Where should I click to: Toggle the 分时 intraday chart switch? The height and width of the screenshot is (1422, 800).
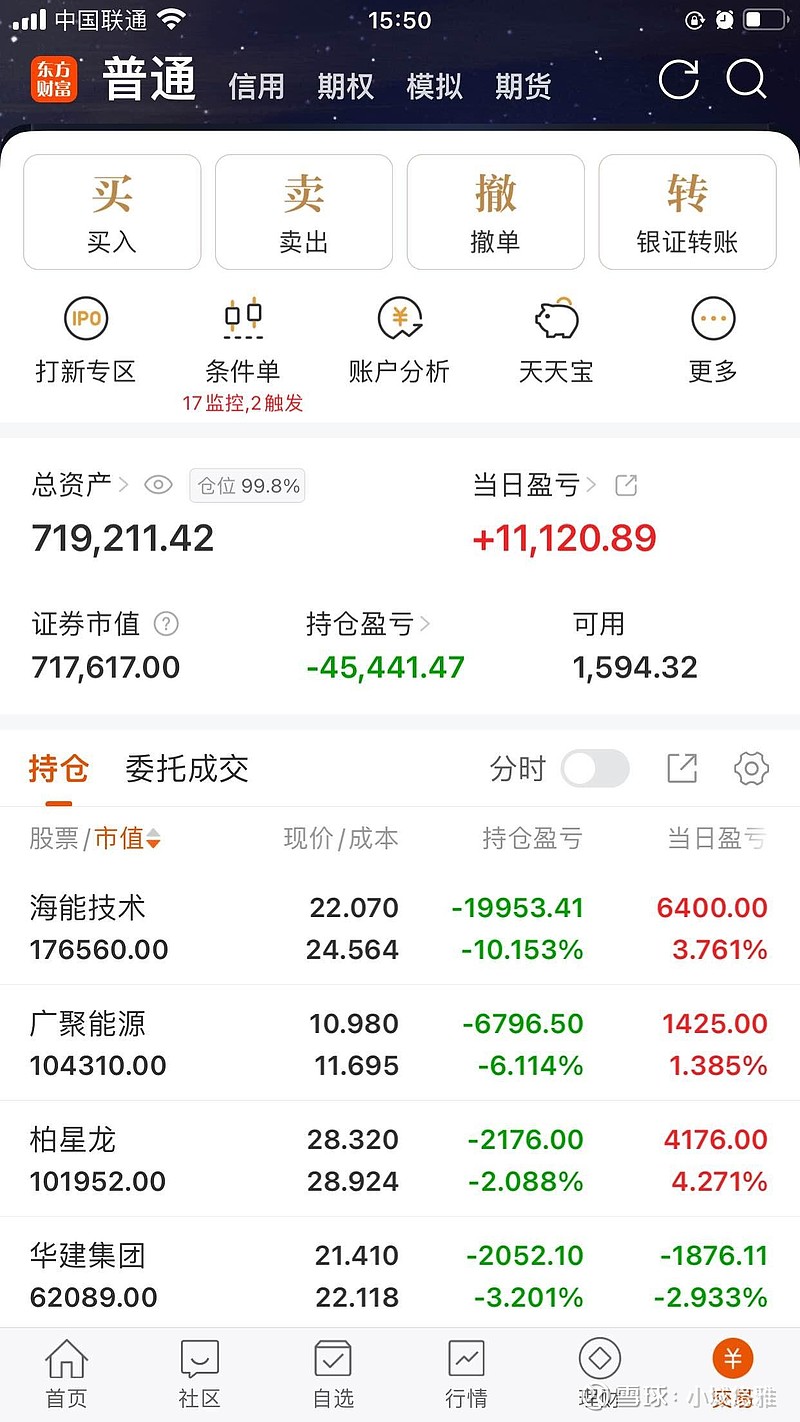pos(595,769)
